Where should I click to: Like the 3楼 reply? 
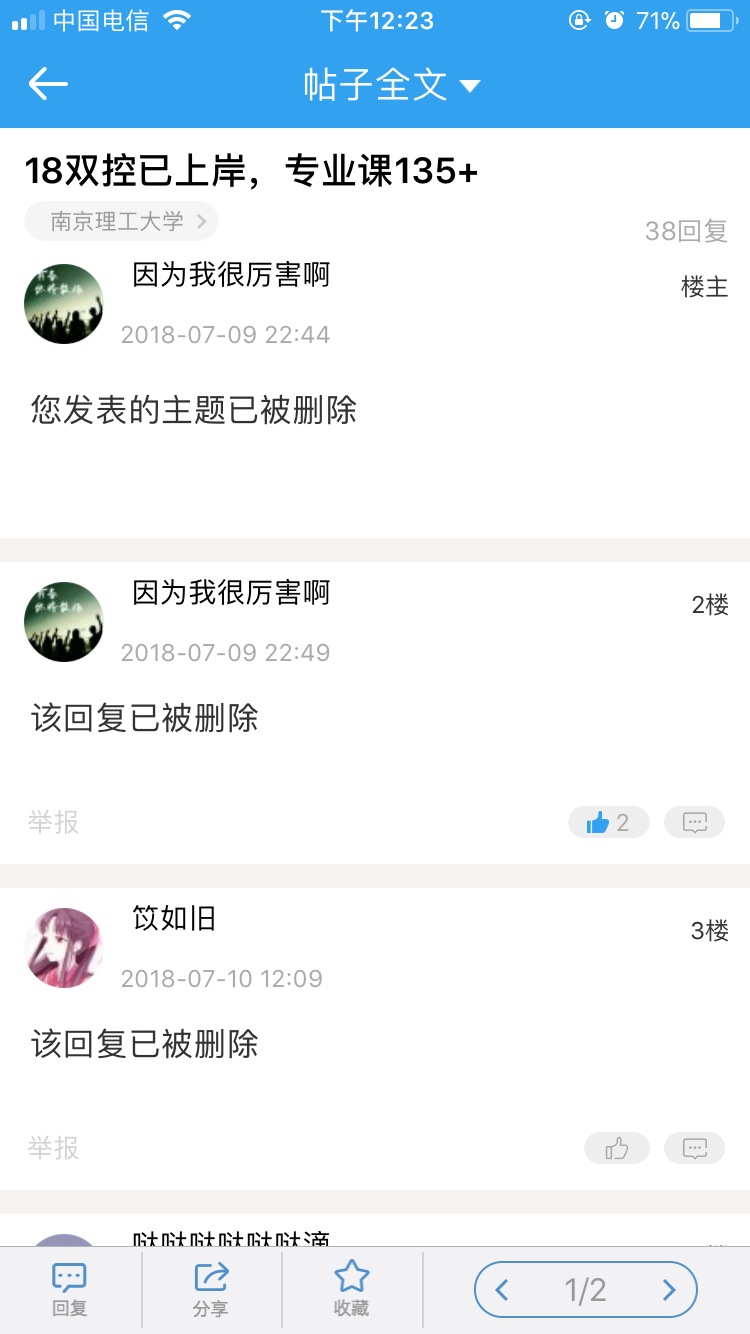(617, 1148)
